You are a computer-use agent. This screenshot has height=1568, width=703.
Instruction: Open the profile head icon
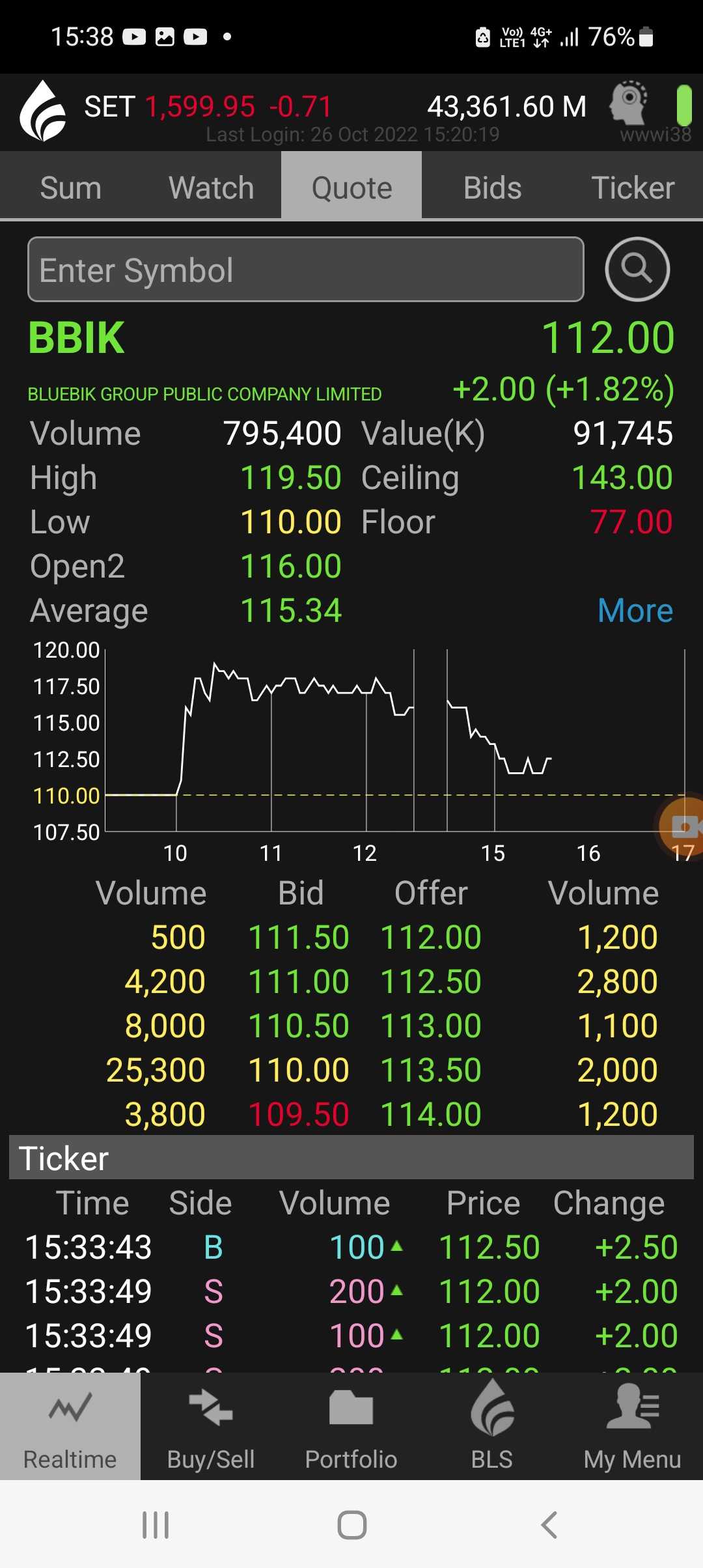(x=629, y=104)
